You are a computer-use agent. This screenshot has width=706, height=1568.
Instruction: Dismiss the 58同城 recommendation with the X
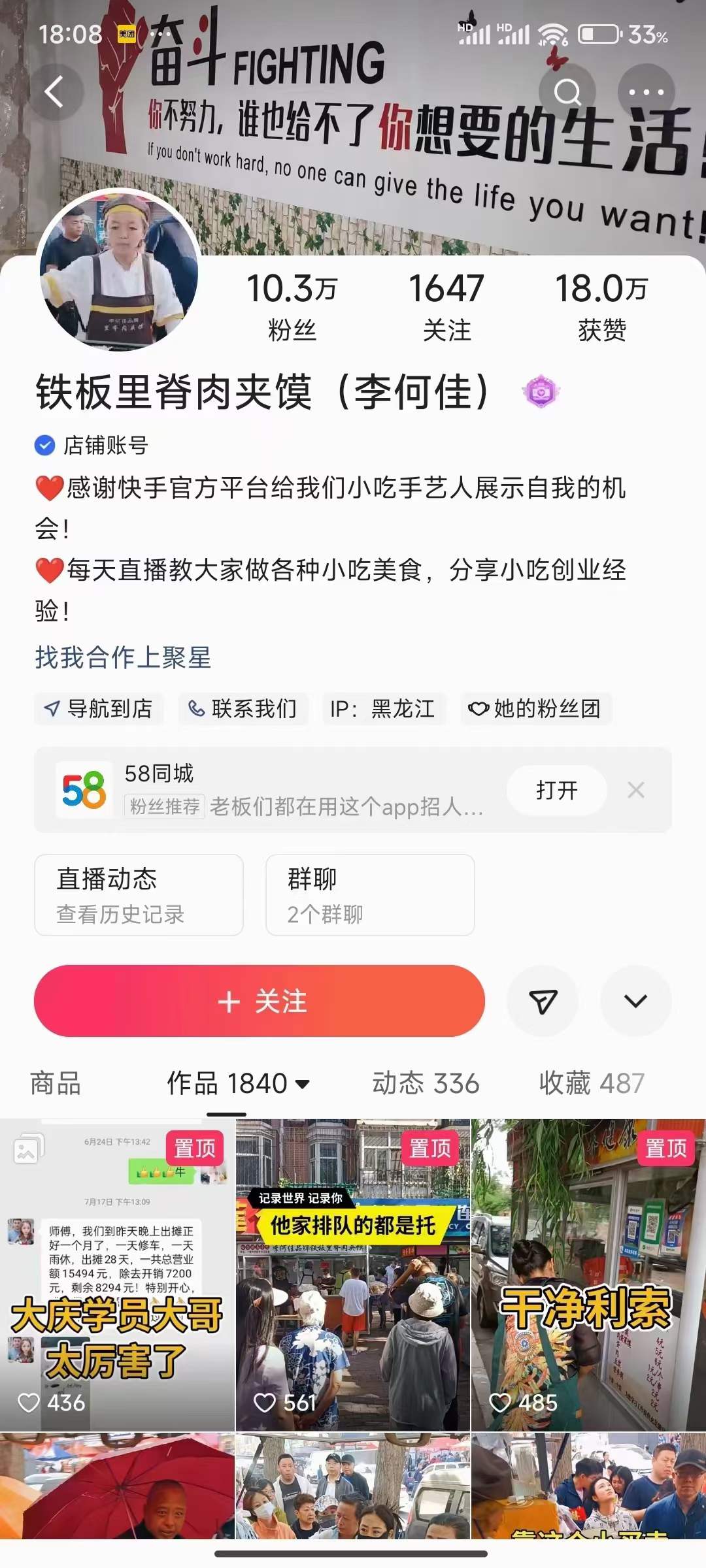click(635, 791)
